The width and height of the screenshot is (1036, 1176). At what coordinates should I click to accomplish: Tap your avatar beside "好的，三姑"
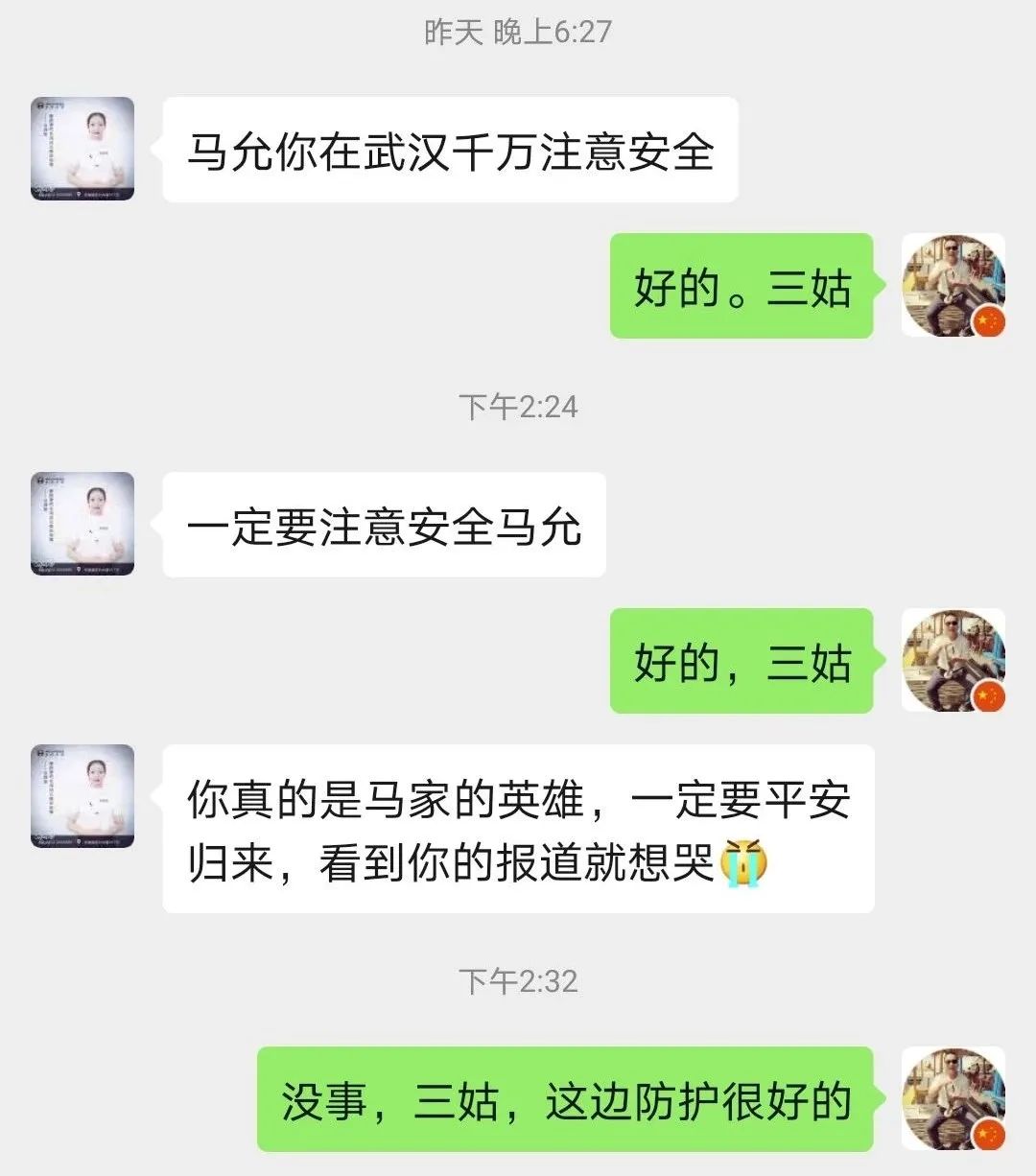pyautogui.click(x=954, y=662)
